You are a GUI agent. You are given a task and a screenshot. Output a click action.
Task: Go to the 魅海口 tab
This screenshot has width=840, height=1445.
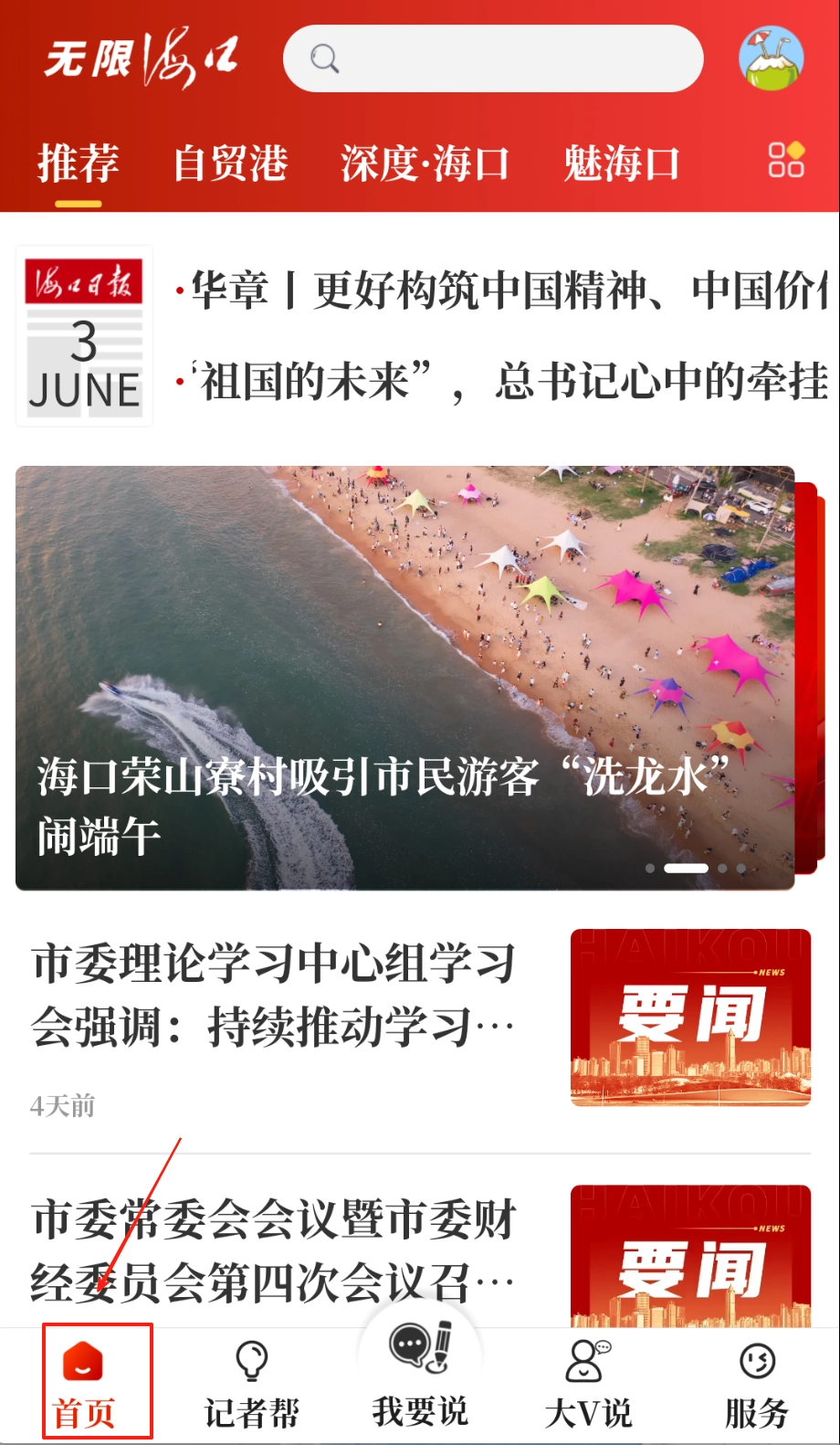click(621, 164)
